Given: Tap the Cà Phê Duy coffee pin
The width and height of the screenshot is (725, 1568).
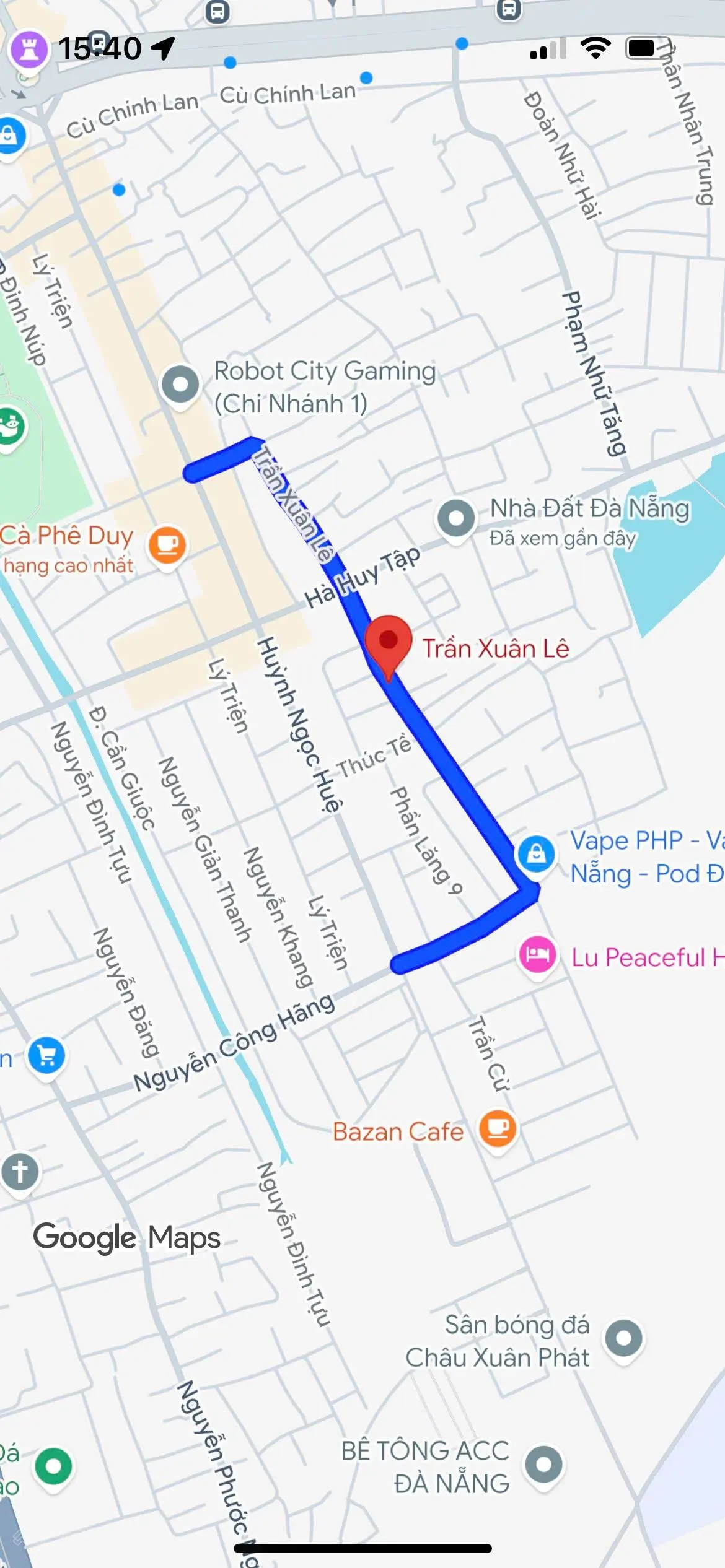Looking at the screenshot, I should 167,544.
